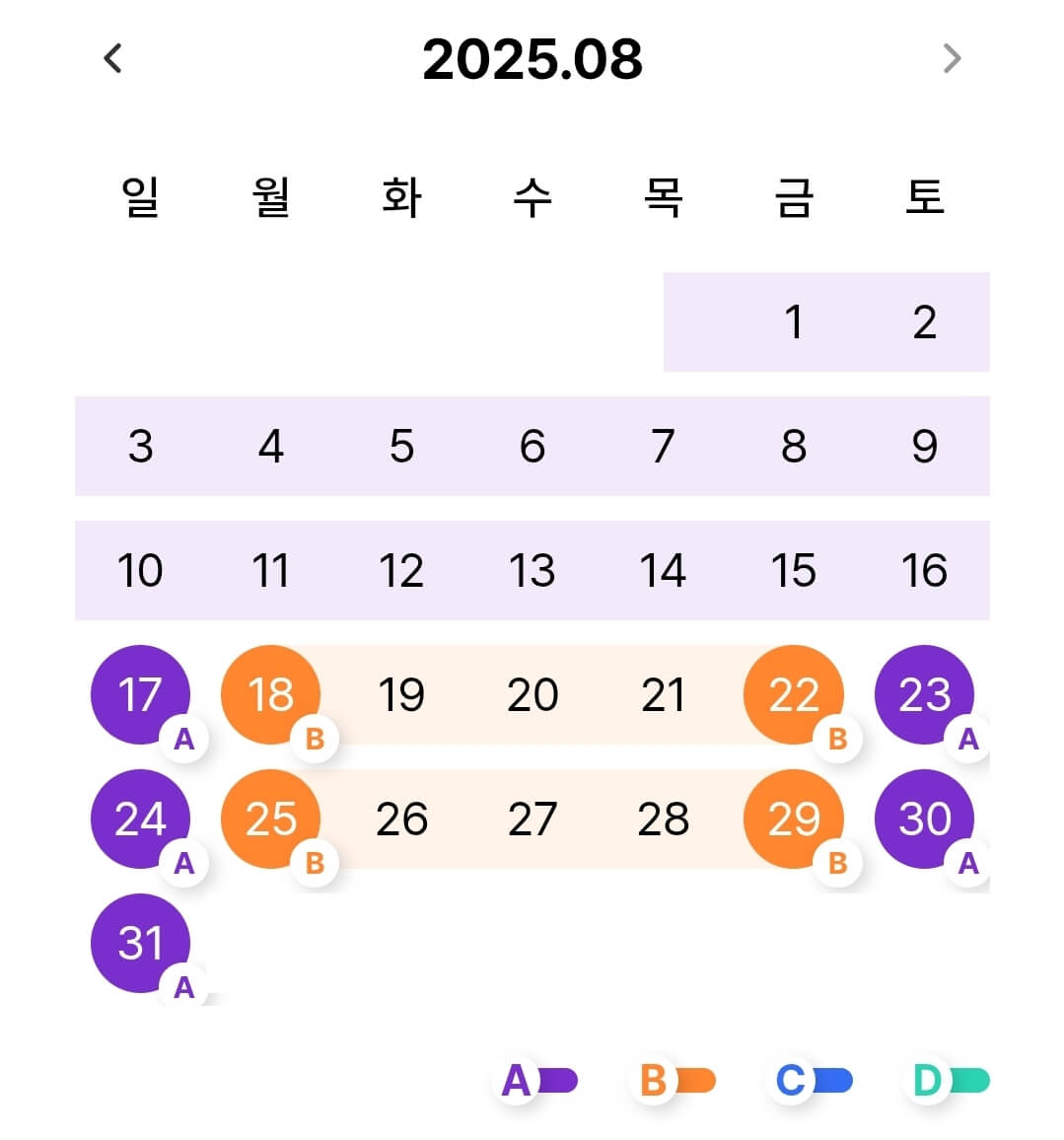Select August 17 marked with schedule A
This screenshot has height=1140, width=1064.
click(139, 694)
